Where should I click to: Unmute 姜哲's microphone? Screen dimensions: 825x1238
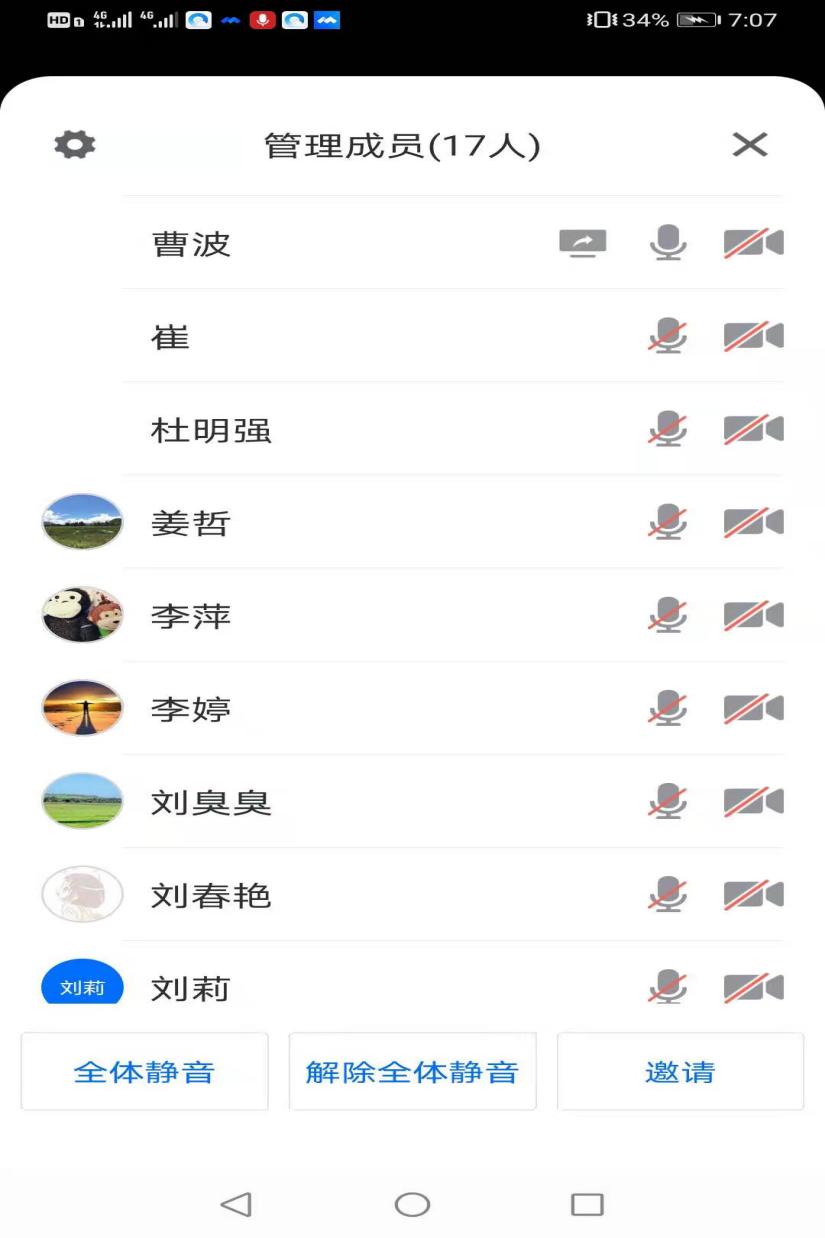click(x=667, y=523)
